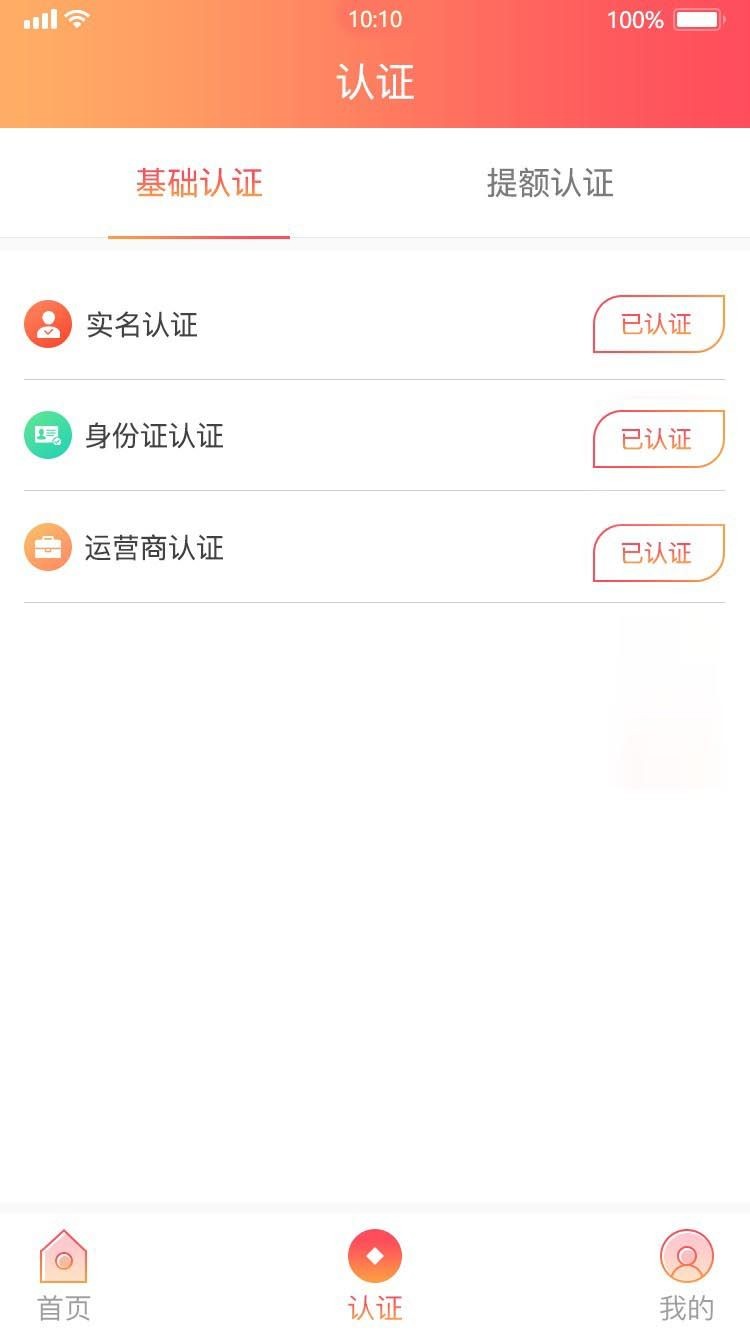Switch to the 提额认证 tab
The width and height of the screenshot is (750, 1334).
[550, 184]
